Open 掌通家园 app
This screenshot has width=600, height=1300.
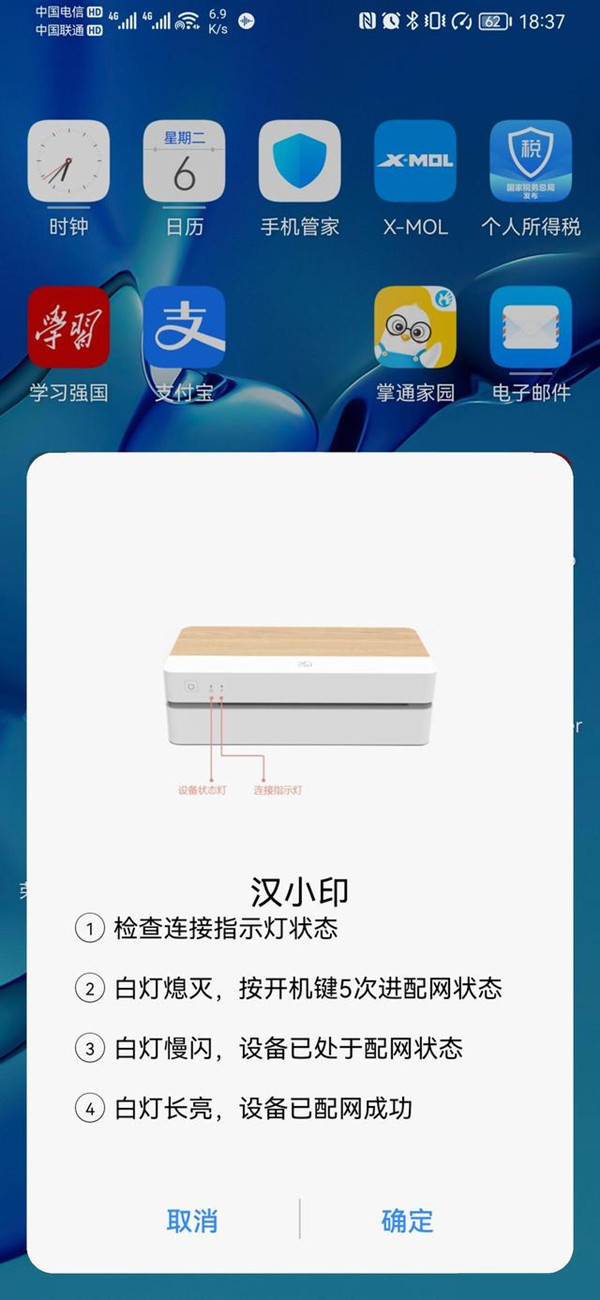click(x=415, y=328)
